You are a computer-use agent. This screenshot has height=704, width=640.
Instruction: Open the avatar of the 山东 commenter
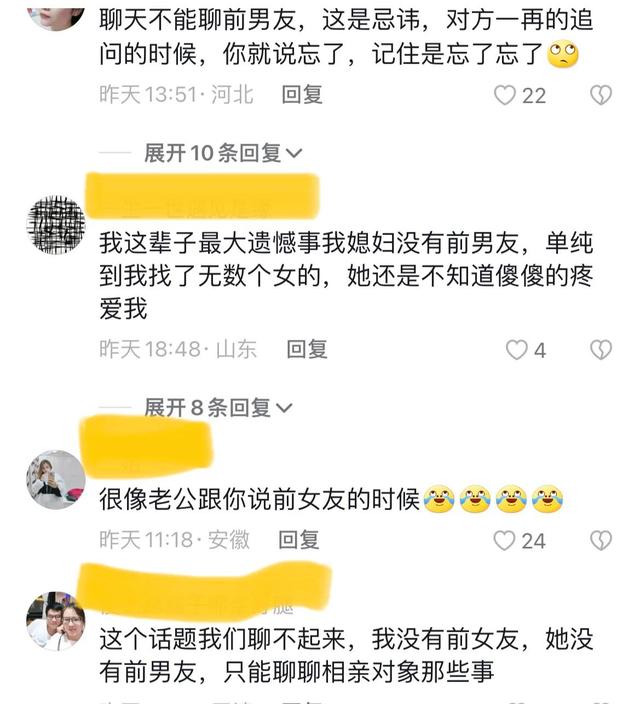56,225
